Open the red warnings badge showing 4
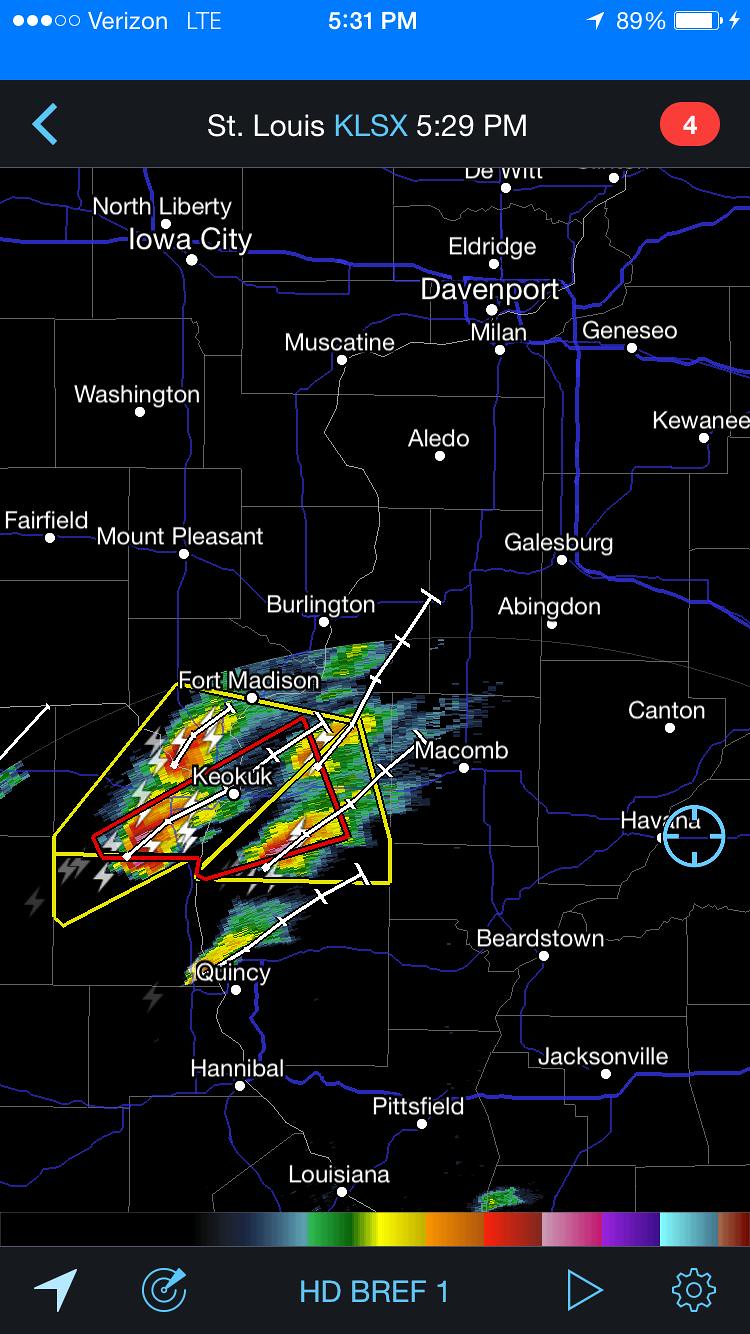Image resolution: width=750 pixels, height=1334 pixels. coord(689,126)
